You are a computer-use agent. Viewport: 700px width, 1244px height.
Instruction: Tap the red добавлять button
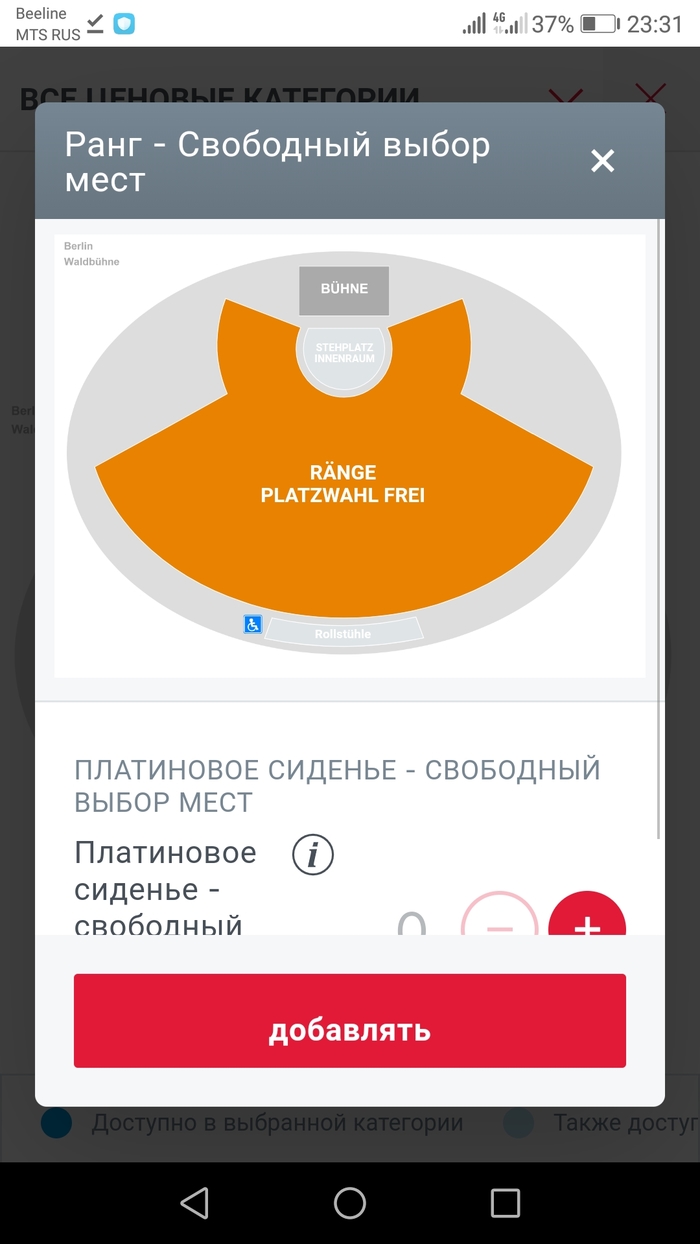click(x=350, y=1020)
